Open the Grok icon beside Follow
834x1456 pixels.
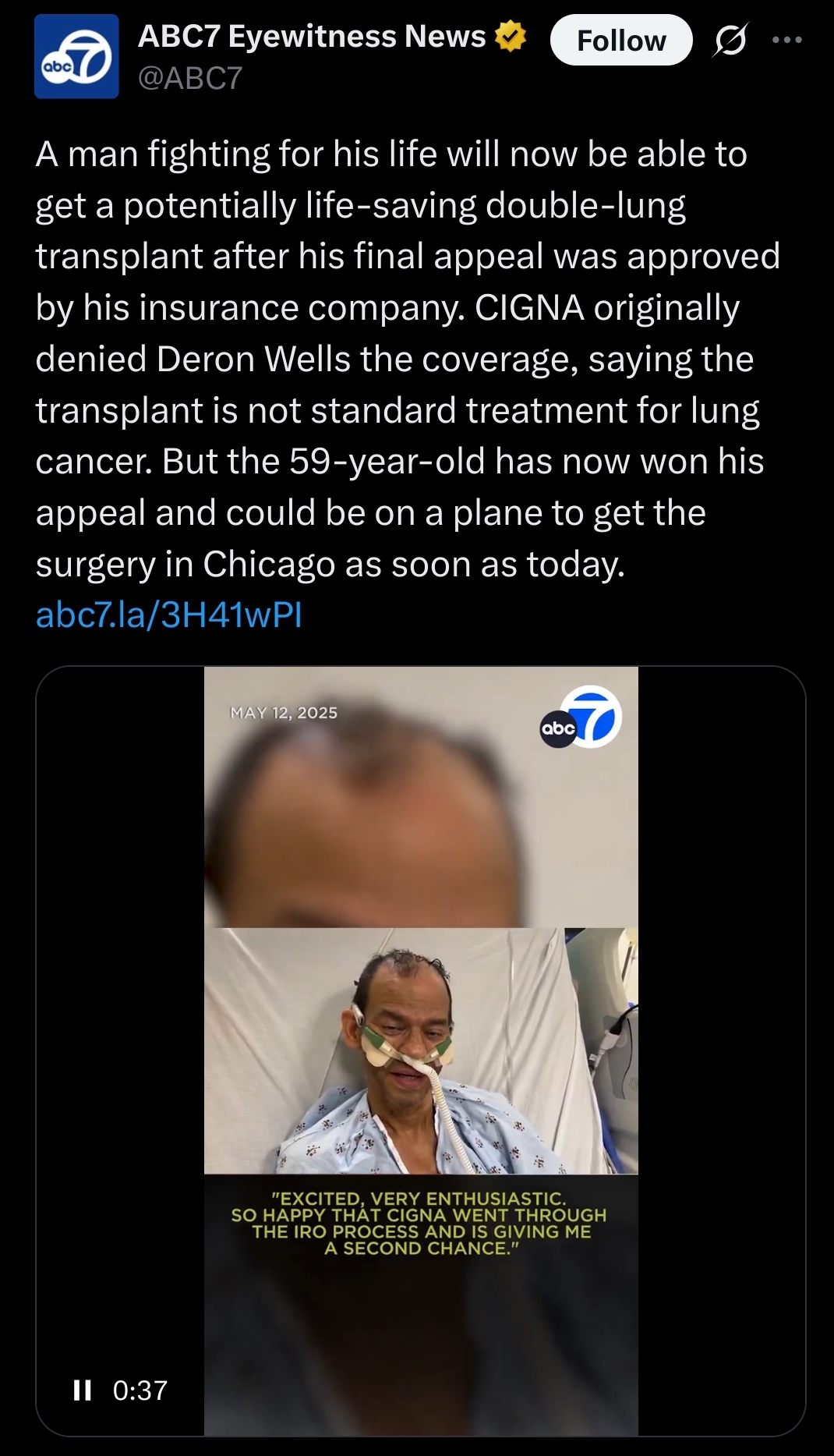point(730,40)
